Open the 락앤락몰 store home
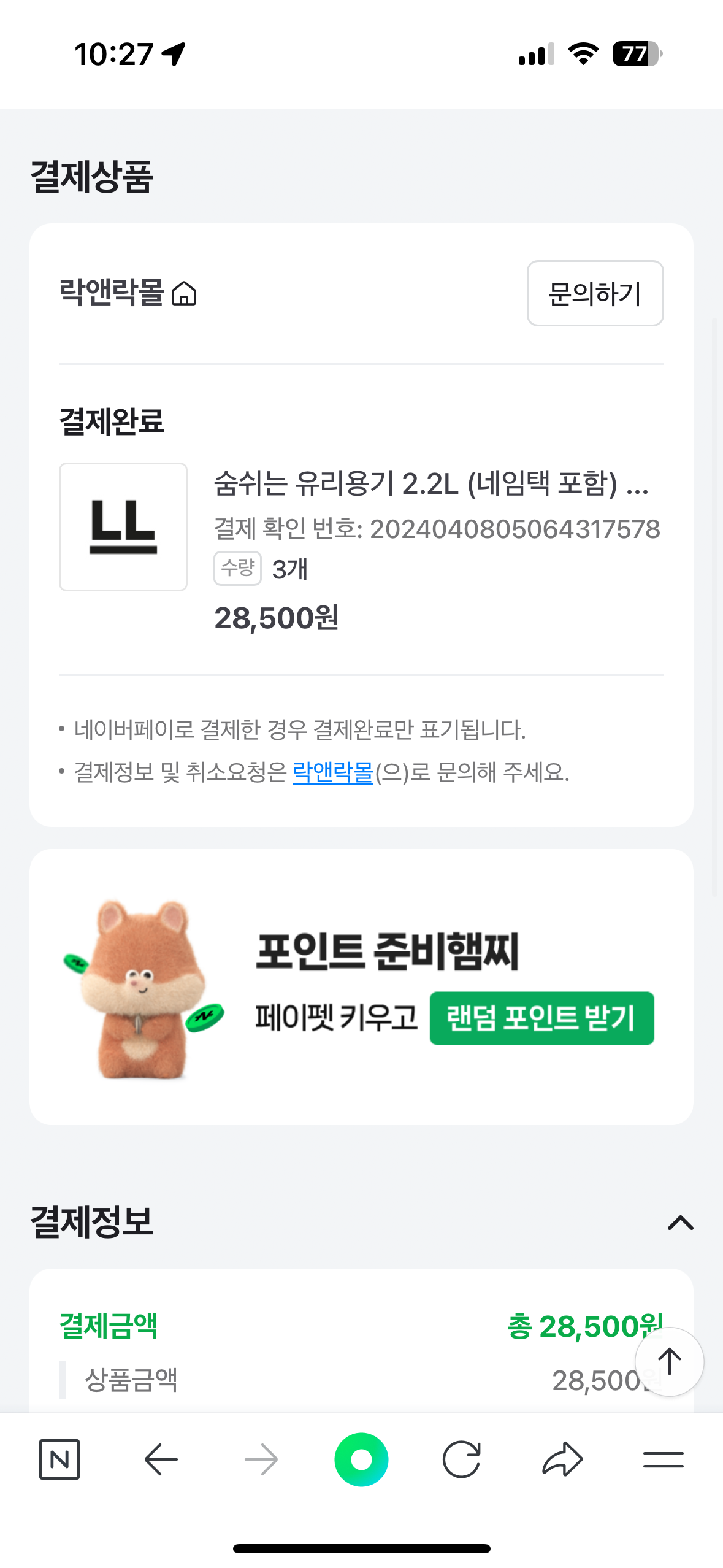 [x=128, y=293]
